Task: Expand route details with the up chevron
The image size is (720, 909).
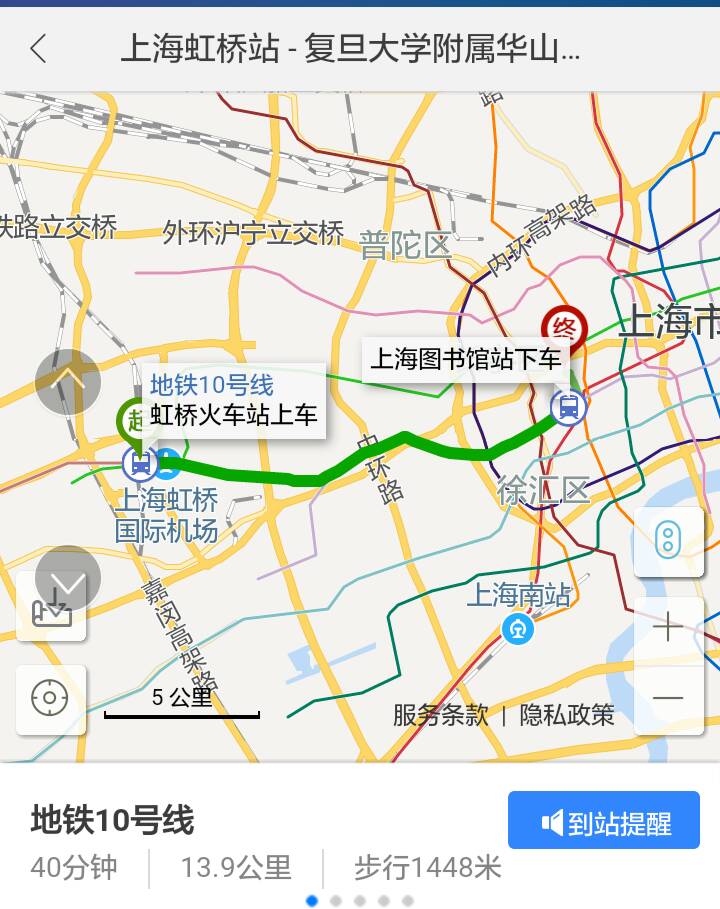Action: (x=66, y=380)
